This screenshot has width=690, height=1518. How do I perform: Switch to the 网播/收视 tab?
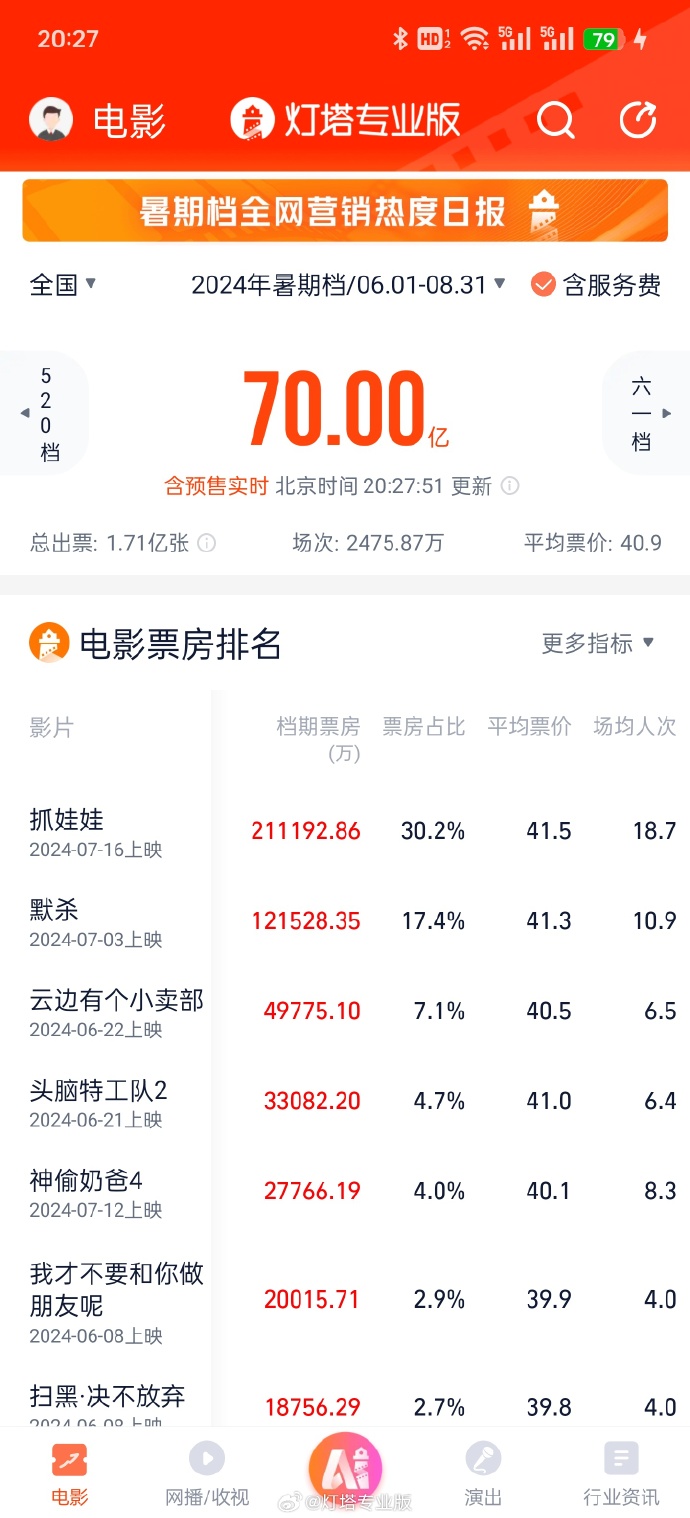tap(207, 1474)
